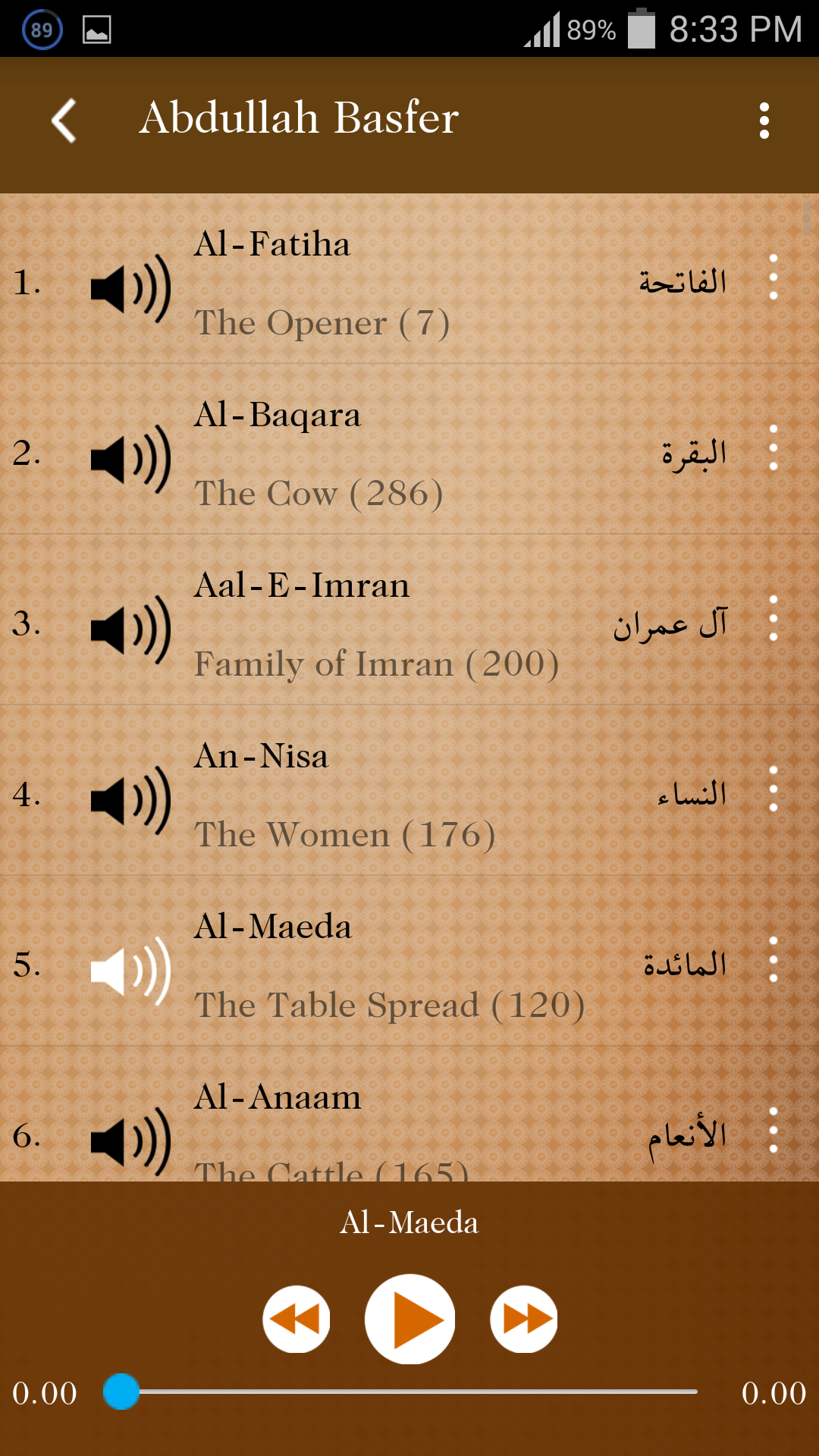819x1456 pixels.
Task: Show more options for Aal-E-Imran
Action: pos(773,619)
